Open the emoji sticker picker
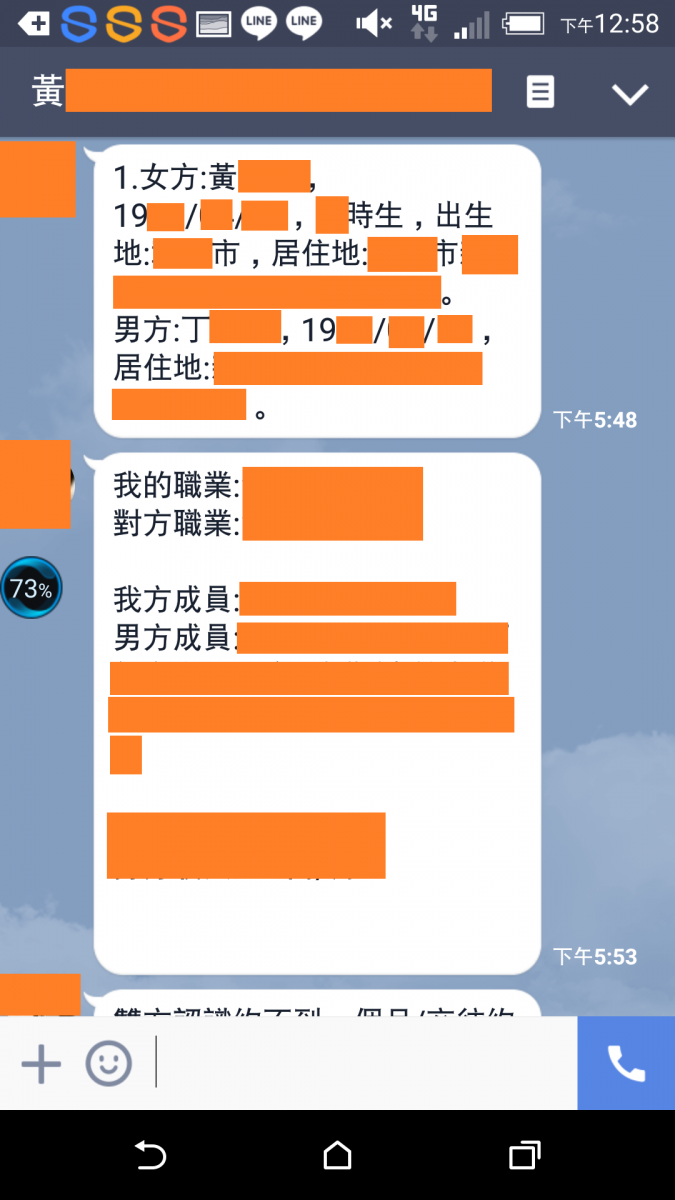The width and height of the screenshot is (675, 1200). point(108,1064)
